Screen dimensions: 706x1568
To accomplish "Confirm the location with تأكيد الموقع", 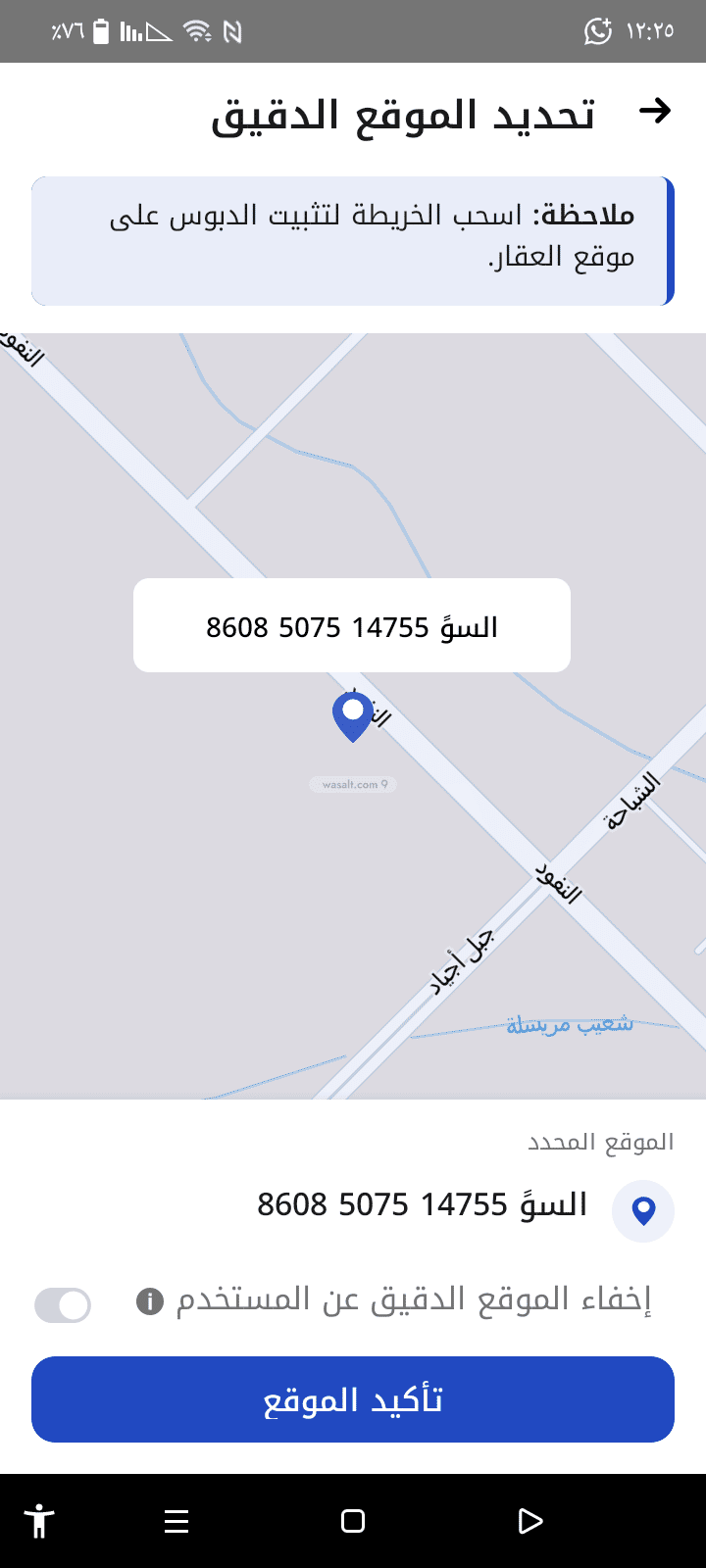I will point(353,1399).
